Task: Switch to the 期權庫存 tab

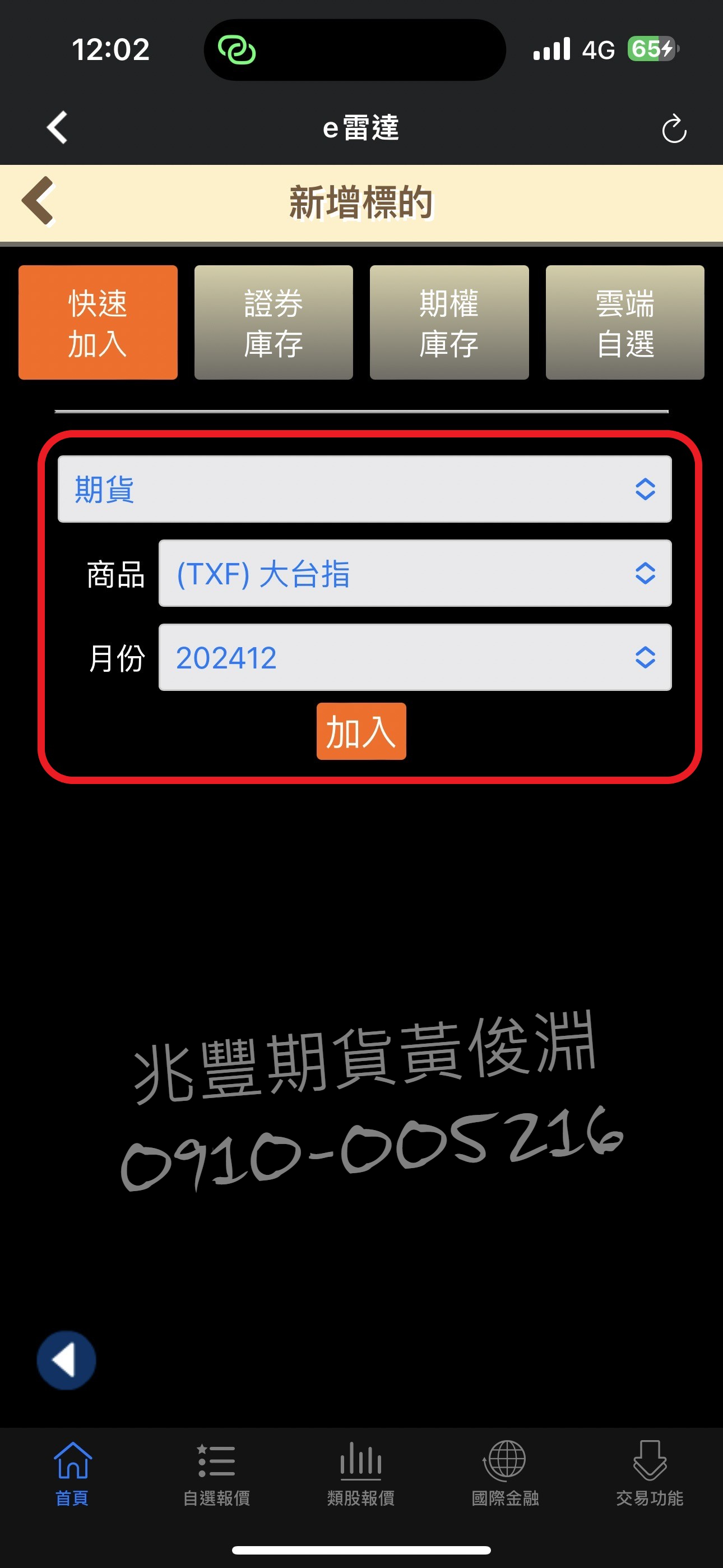Action: pyautogui.click(x=449, y=322)
